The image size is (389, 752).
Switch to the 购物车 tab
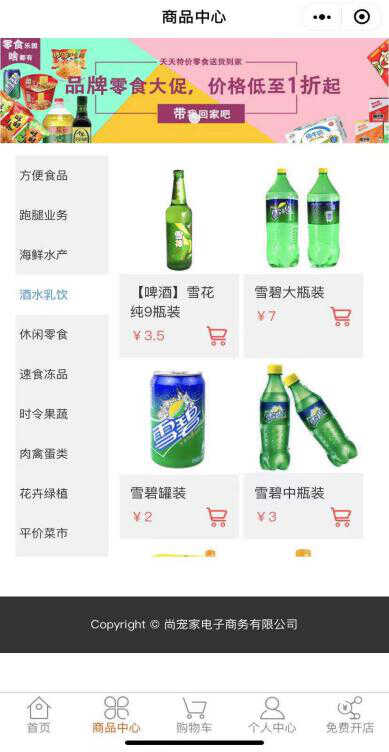tap(194, 715)
